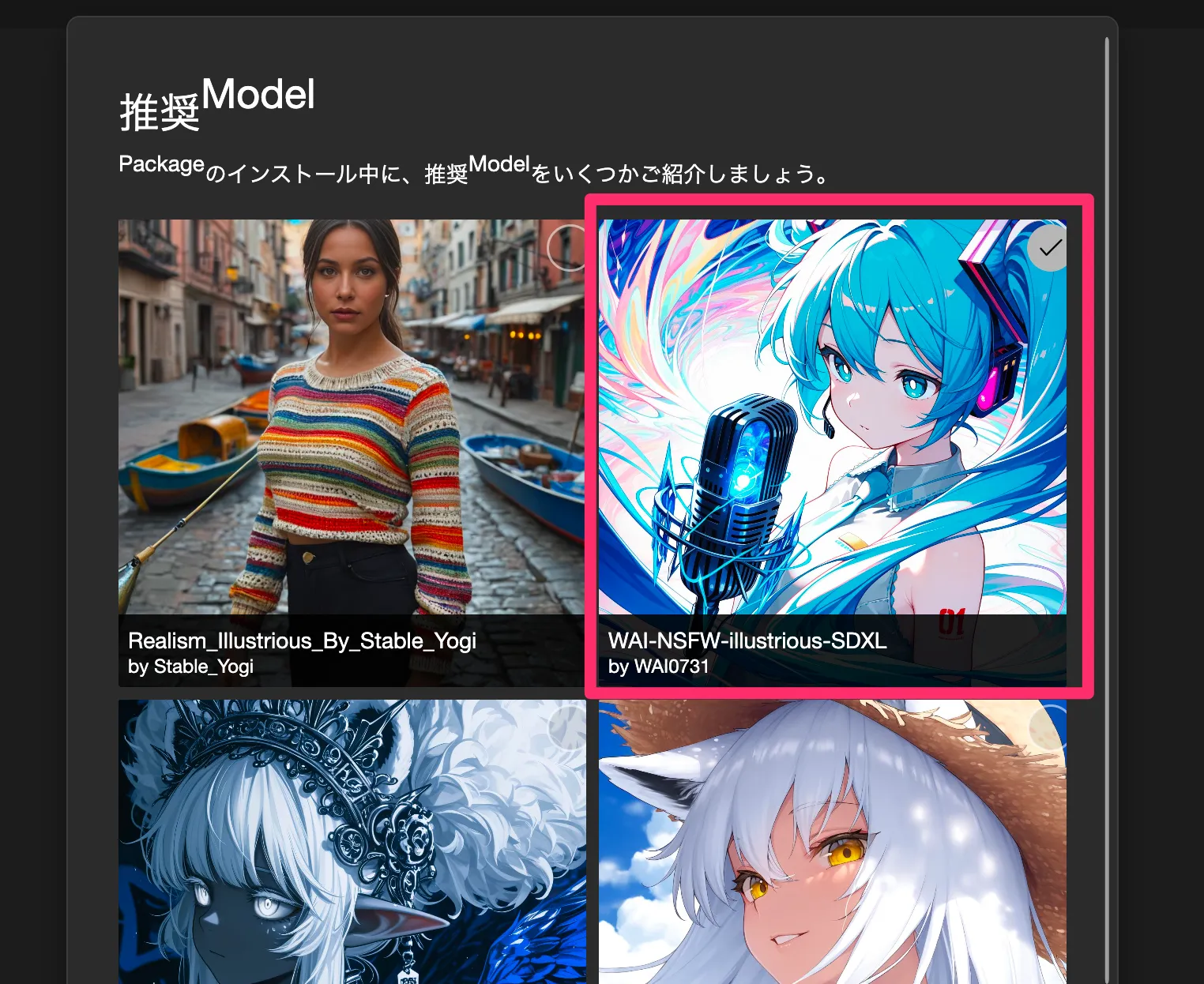Select the fox girl with straw hat card
This screenshot has width=1204, height=984.
[832, 841]
